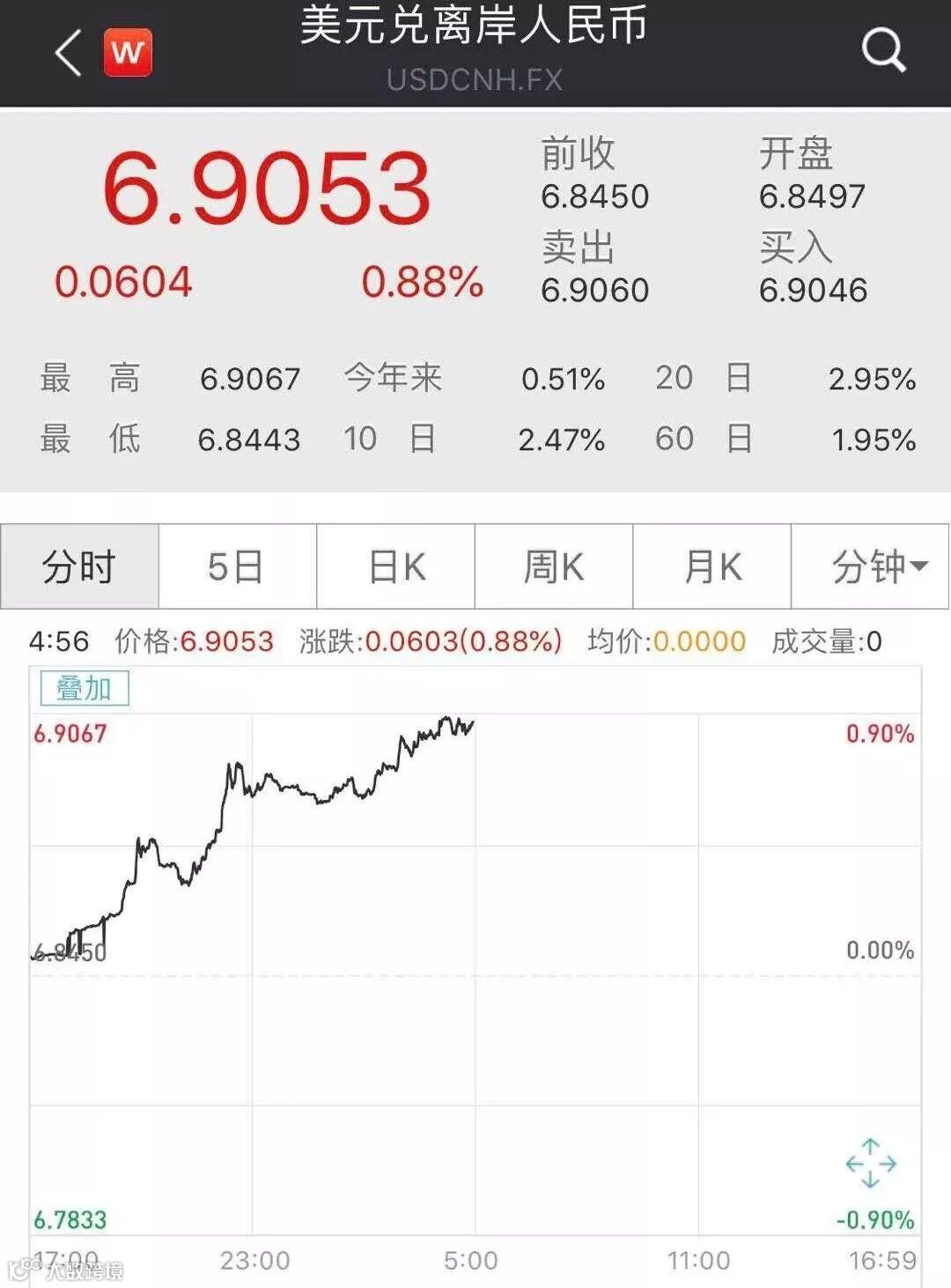View the 月K monthly chart

pyautogui.click(x=712, y=566)
